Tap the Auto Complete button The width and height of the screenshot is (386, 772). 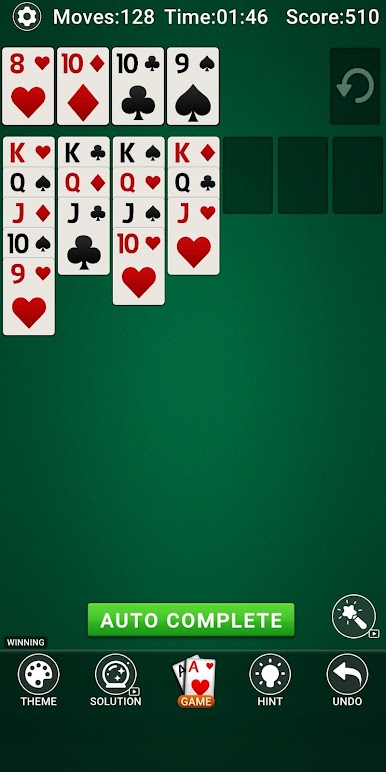coord(191,620)
